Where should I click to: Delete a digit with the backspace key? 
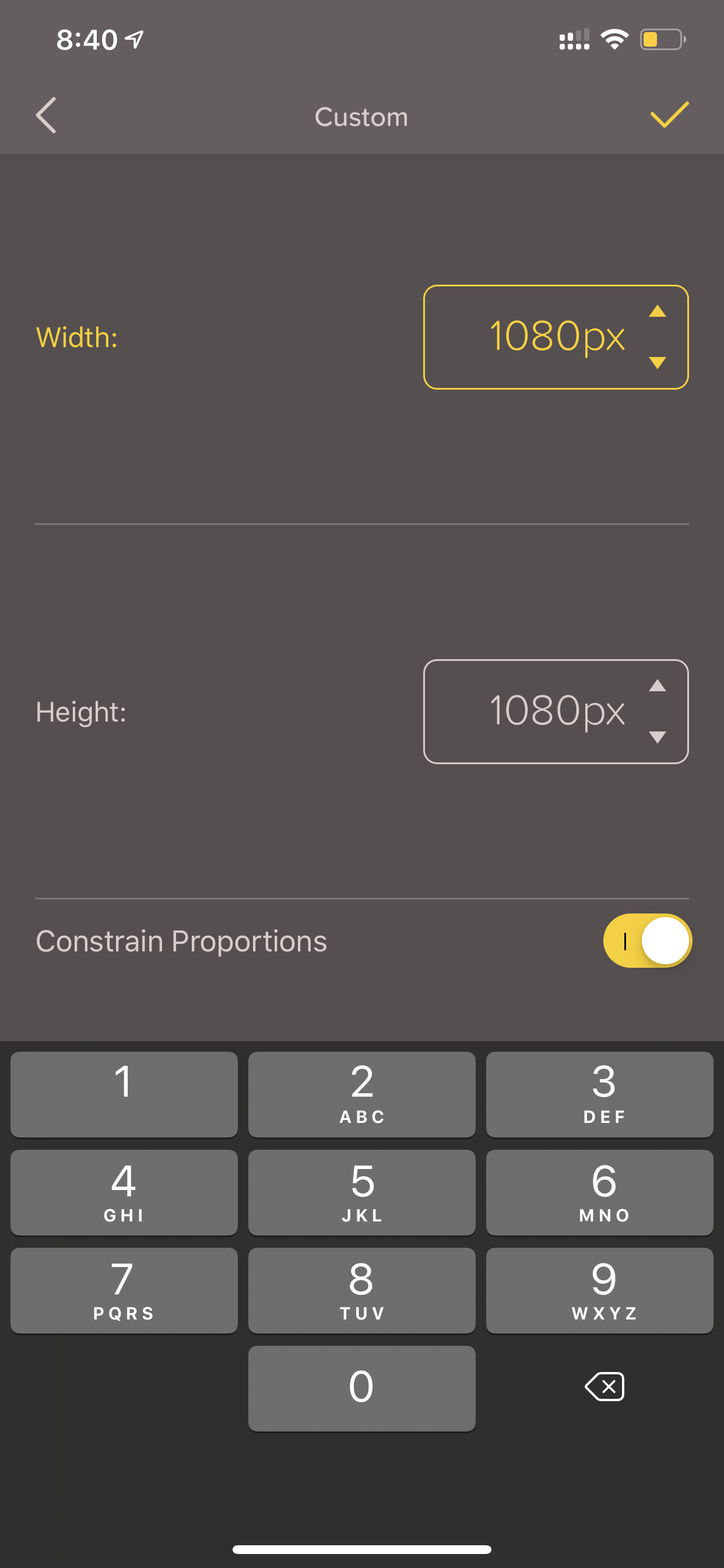tap(604, 1387)
